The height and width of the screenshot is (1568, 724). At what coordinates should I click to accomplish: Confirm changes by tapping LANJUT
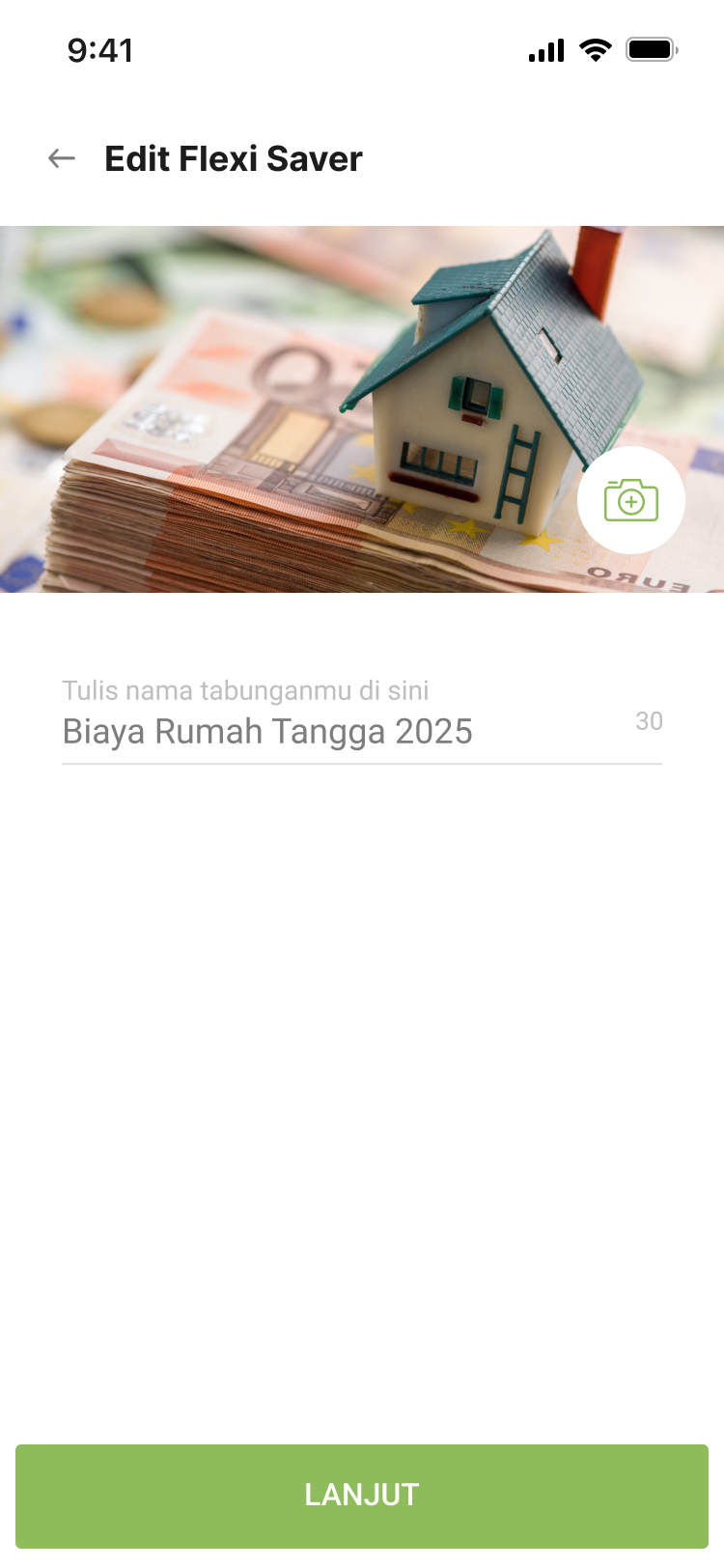[362, 1495]
